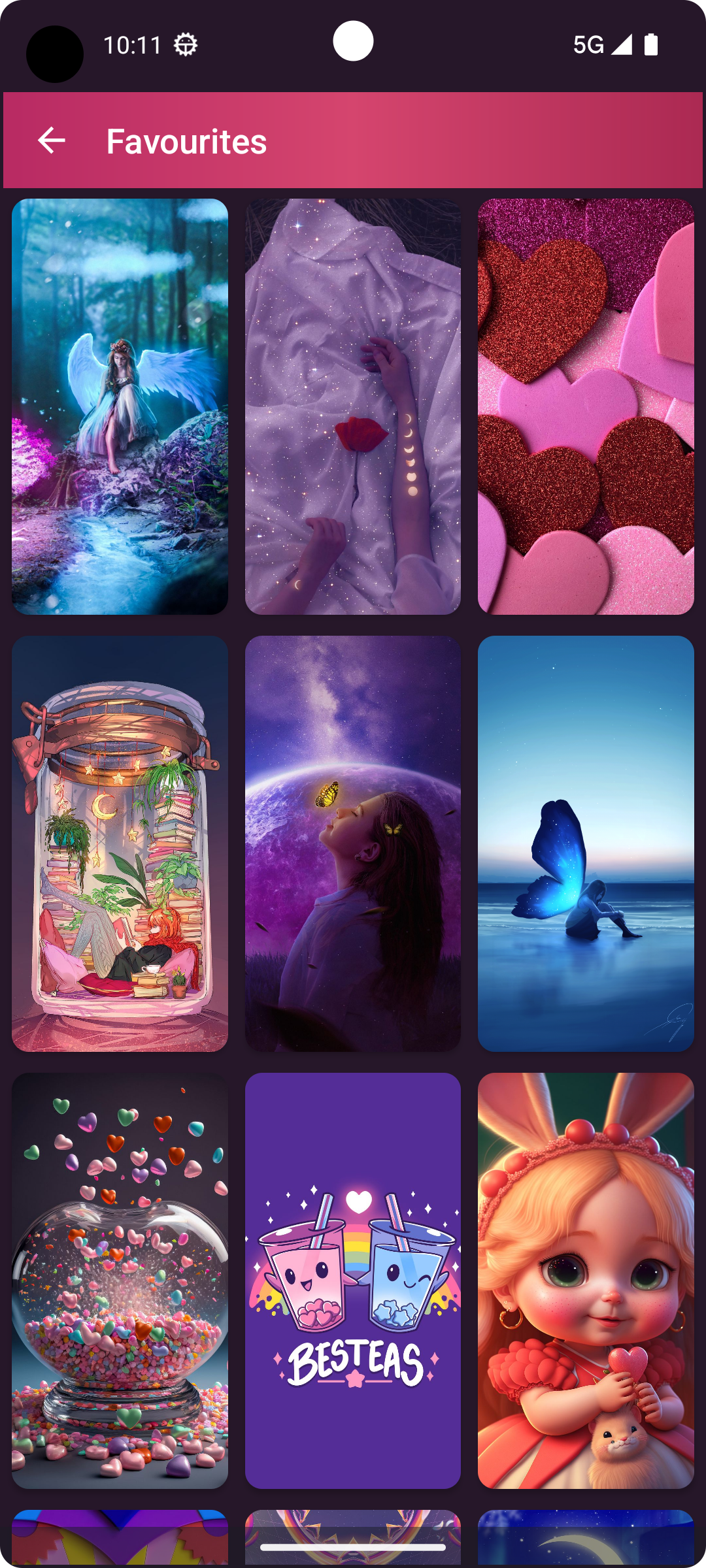
Task: Open the blue butterfly fairy on beach wallpaper
Action: 585,843
